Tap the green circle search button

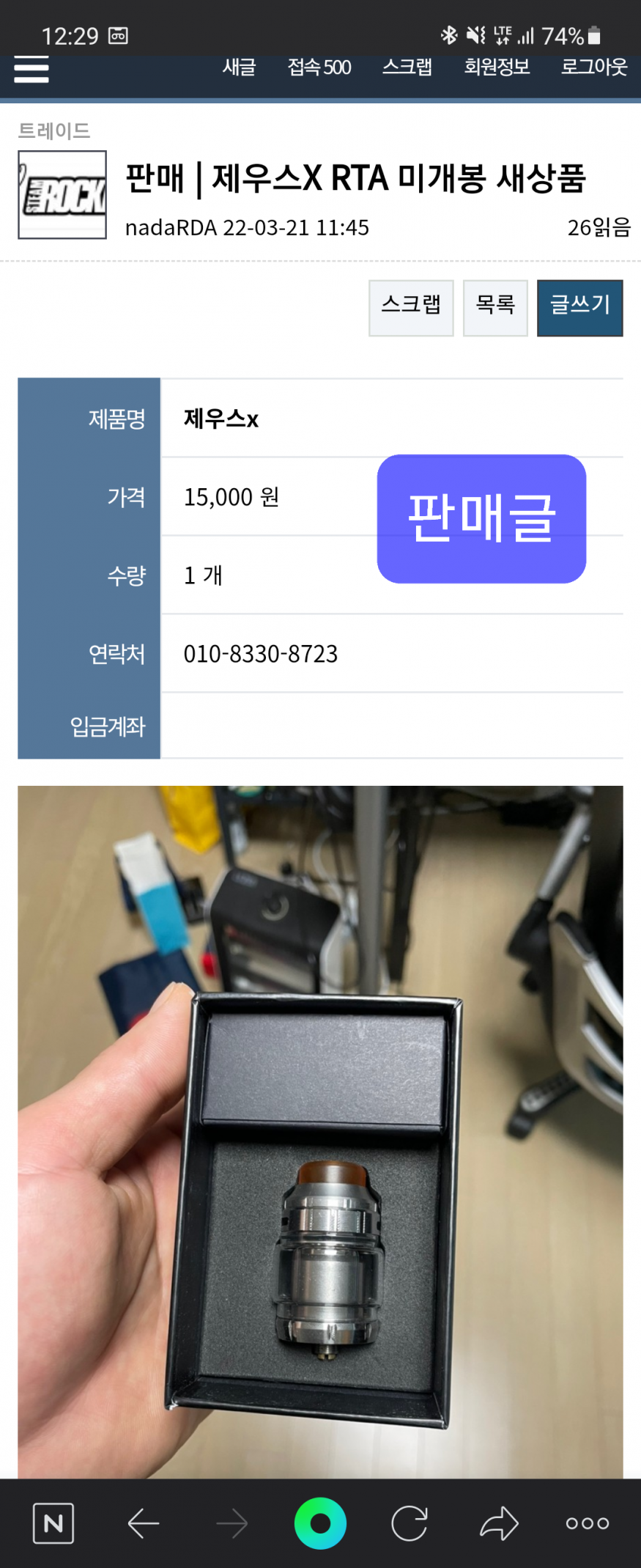(x=320, y=1523)
